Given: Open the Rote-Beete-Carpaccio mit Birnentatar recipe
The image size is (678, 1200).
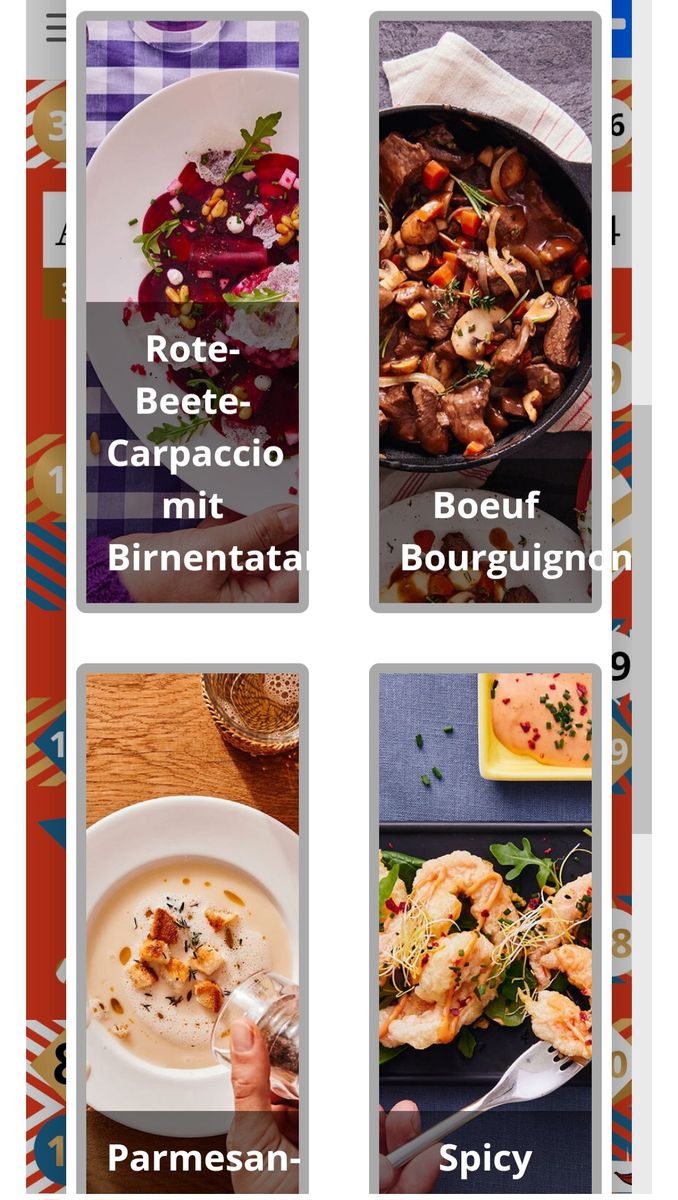Looking at the screenshot, I should coord(192,312).
